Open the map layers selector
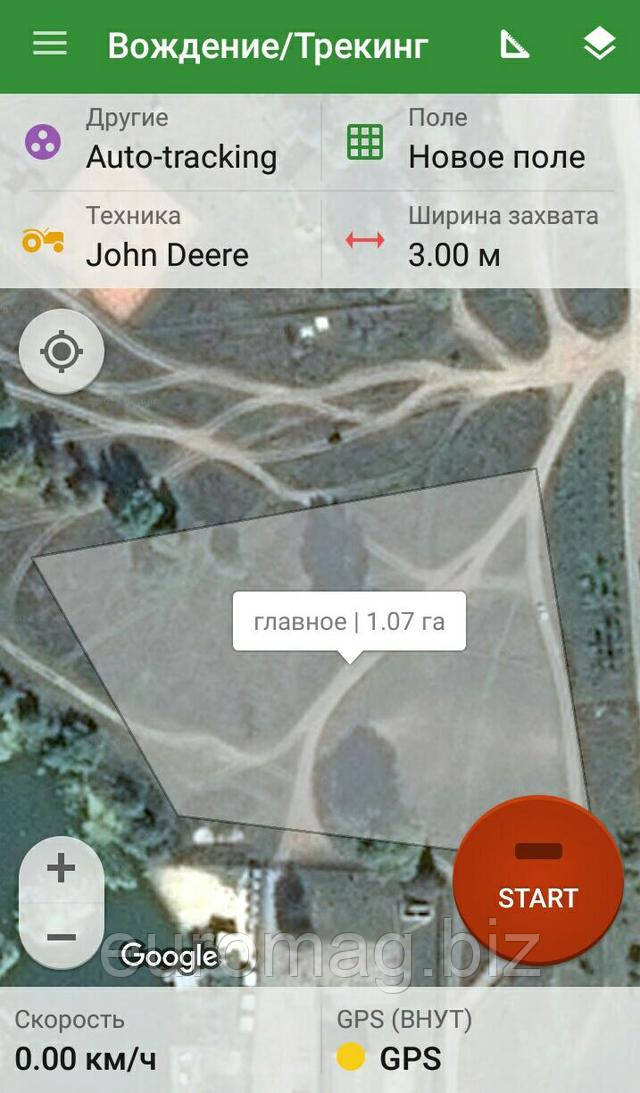This screenshot has width=640, height=1093. pyautogui.click(x=599, y=44)
